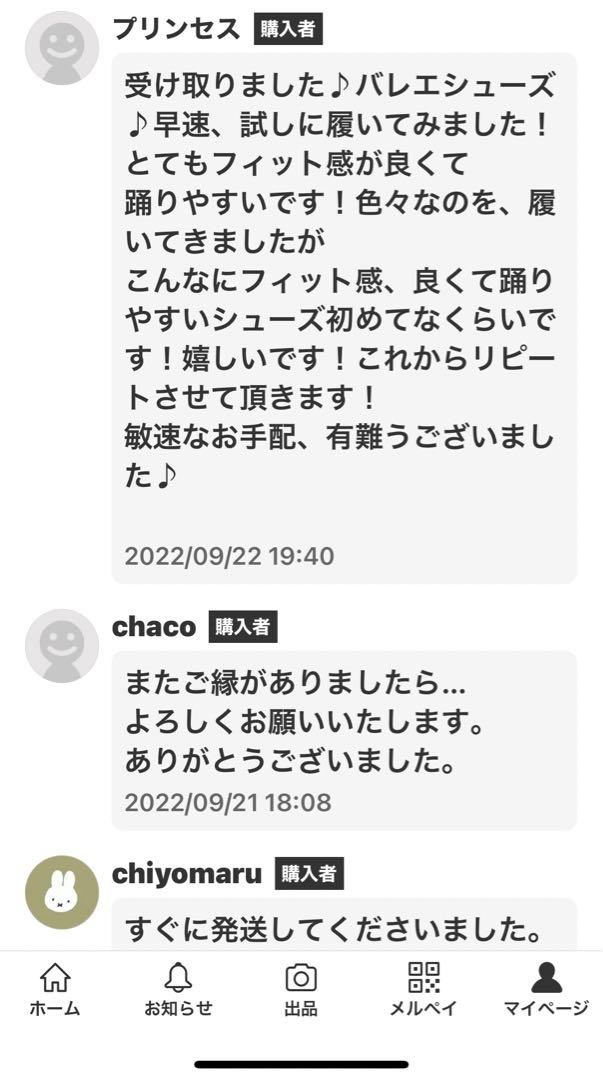This screenshot has width=603, height=1080.
Task: Open the マイページ tab
Action: [546, 989]
